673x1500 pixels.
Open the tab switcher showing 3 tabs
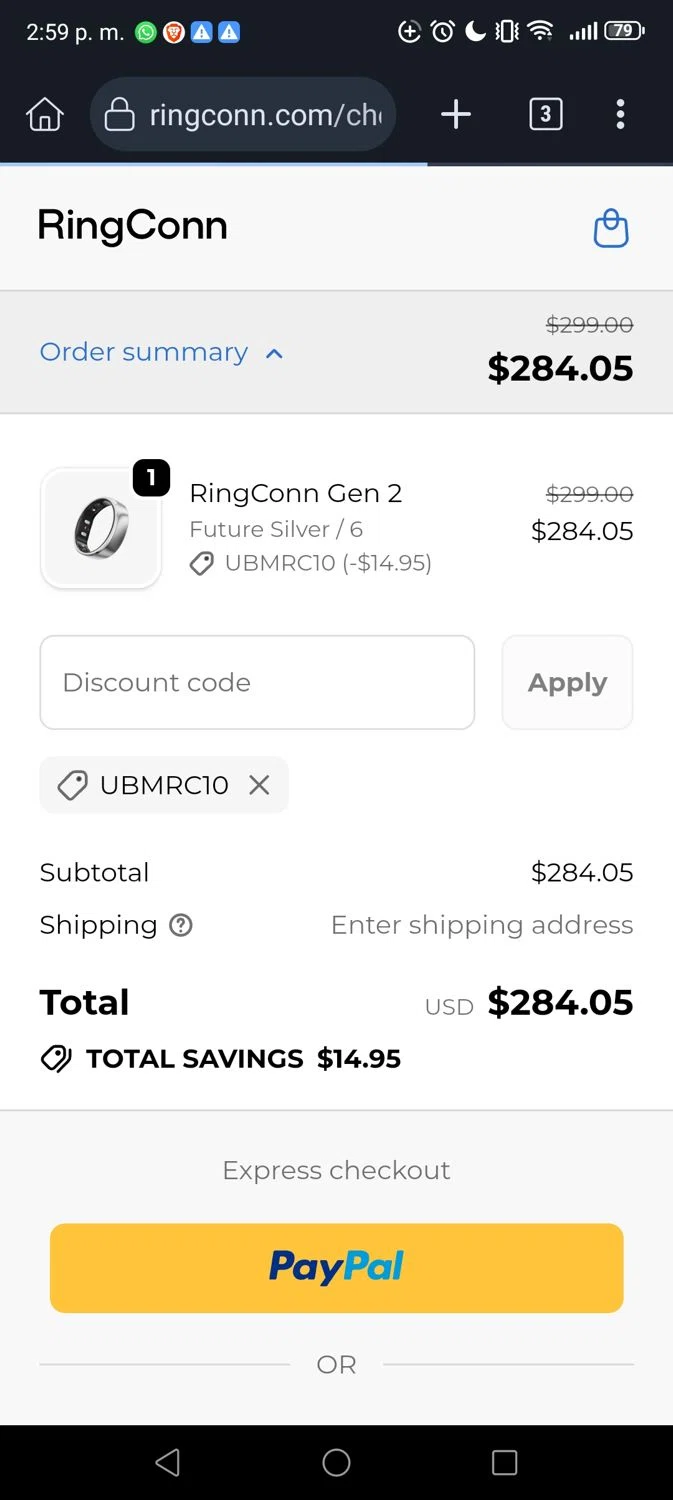tap(545, 115)
